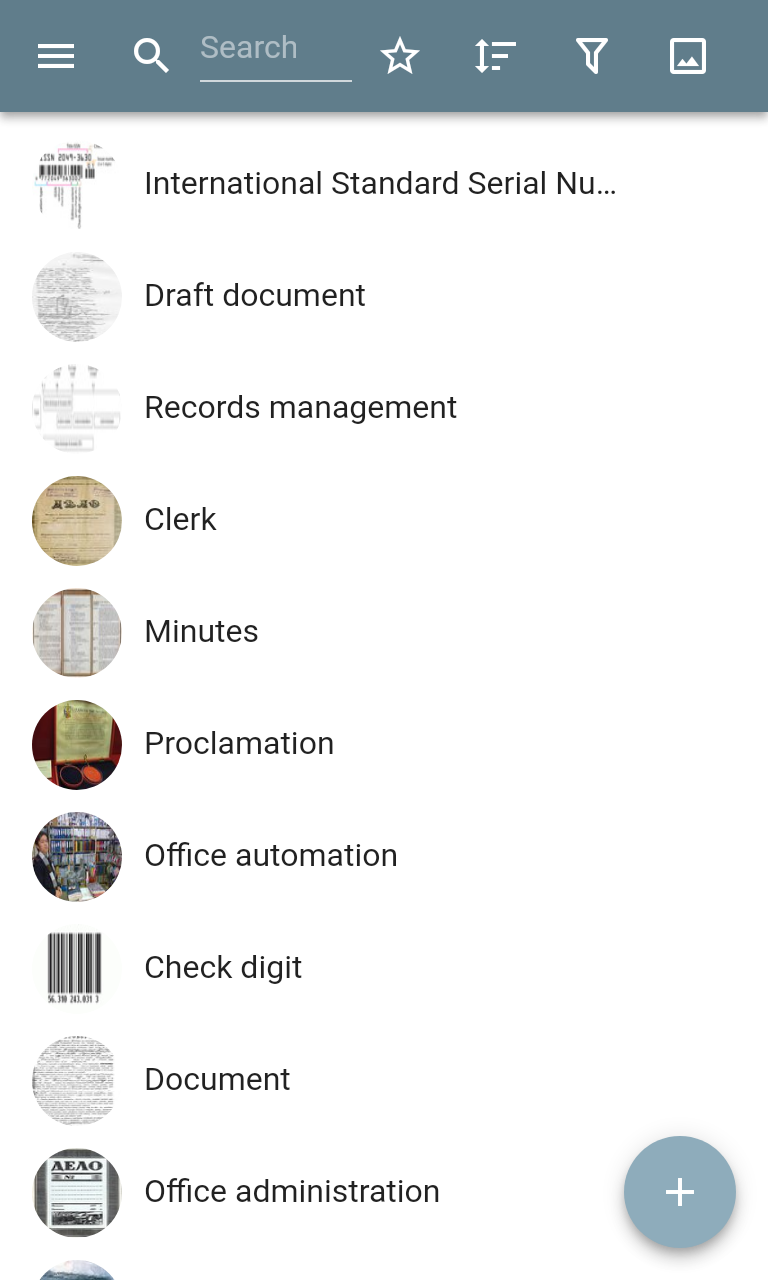Select Records management
This screenshot has width=768, height=1280.
[384, 408]
